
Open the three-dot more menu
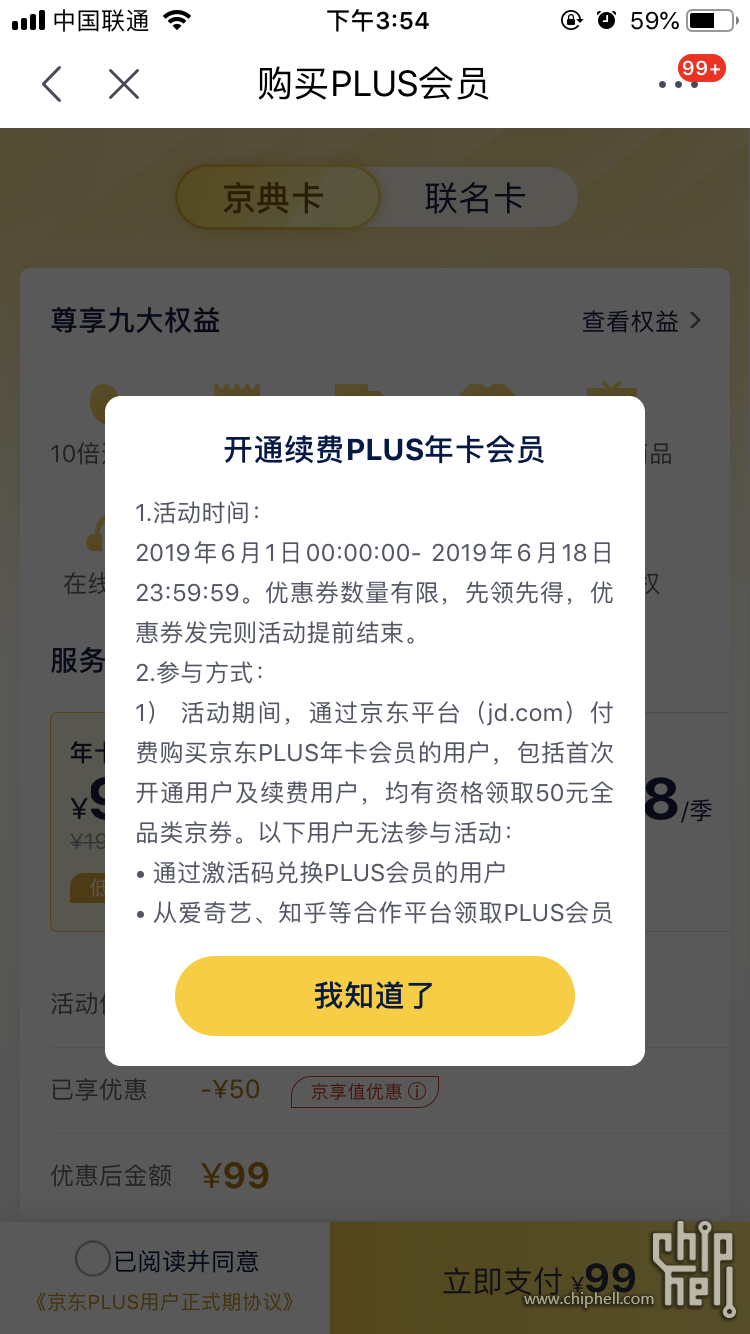(678, 85)
